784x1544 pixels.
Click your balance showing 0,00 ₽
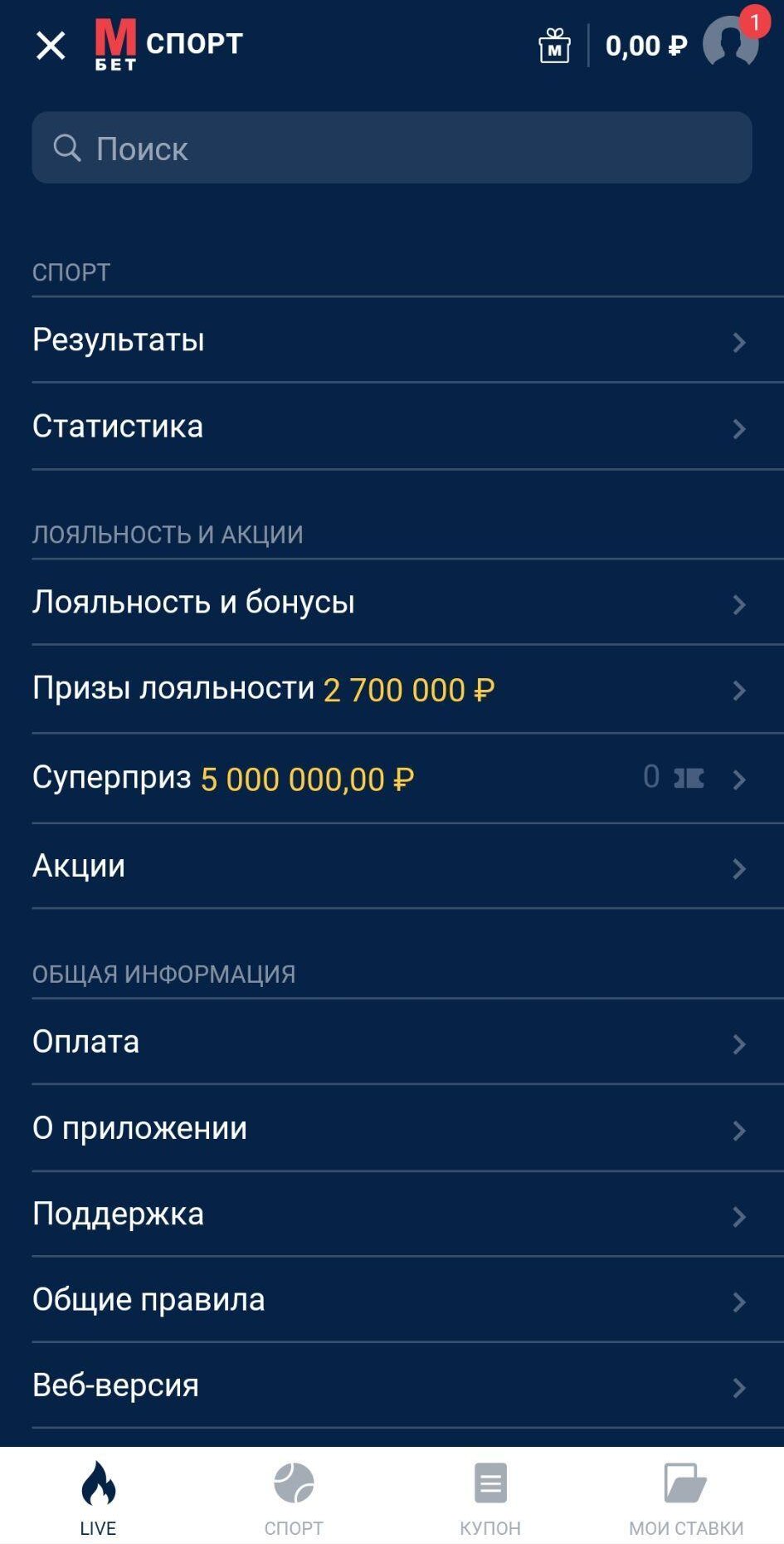pyautogui.click(x=645, y=47)
